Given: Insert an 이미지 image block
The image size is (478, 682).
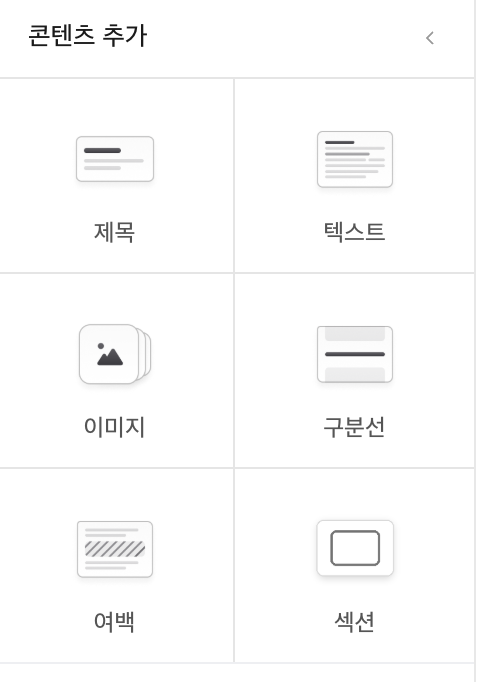Looking at the screenshot, I should coord(117,371).
